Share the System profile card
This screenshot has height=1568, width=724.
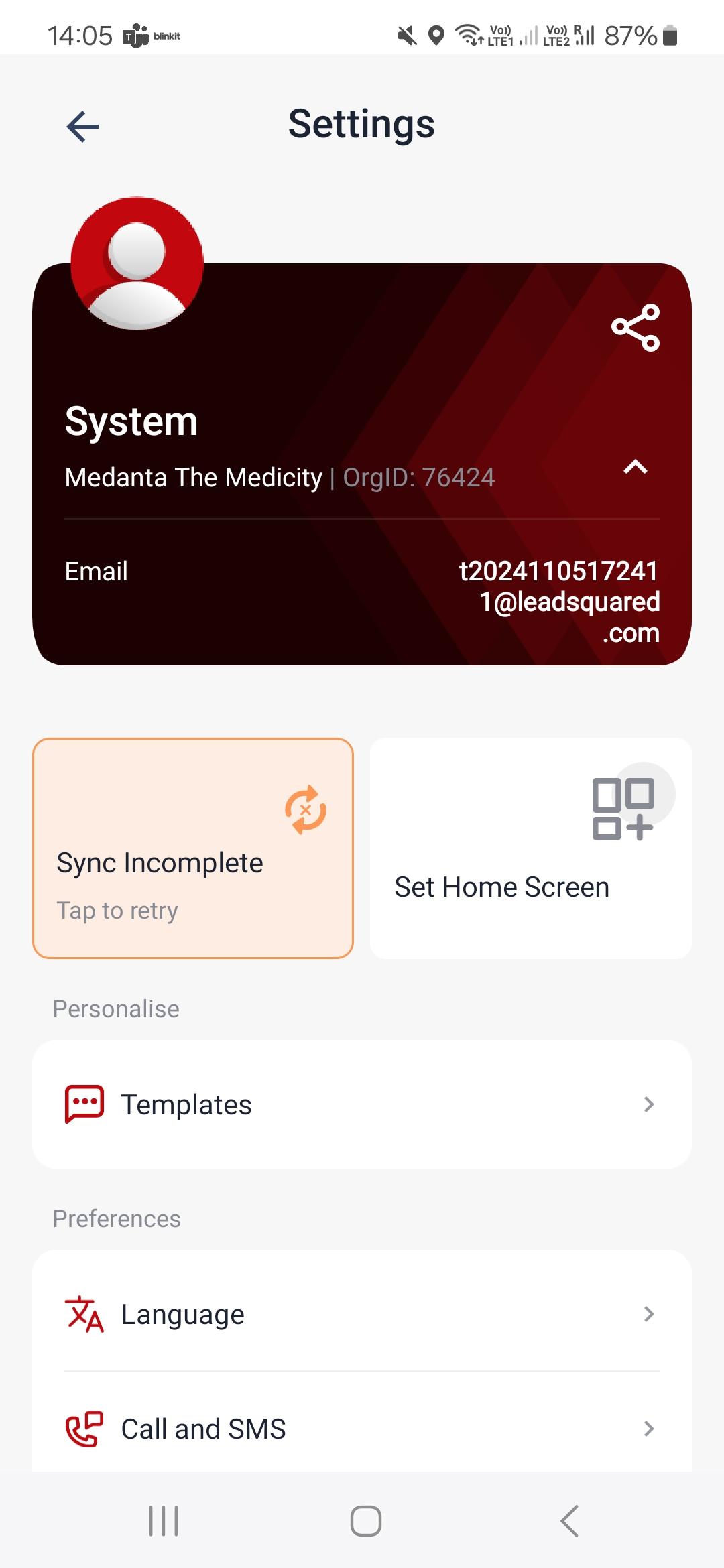[x=636, y=328]
